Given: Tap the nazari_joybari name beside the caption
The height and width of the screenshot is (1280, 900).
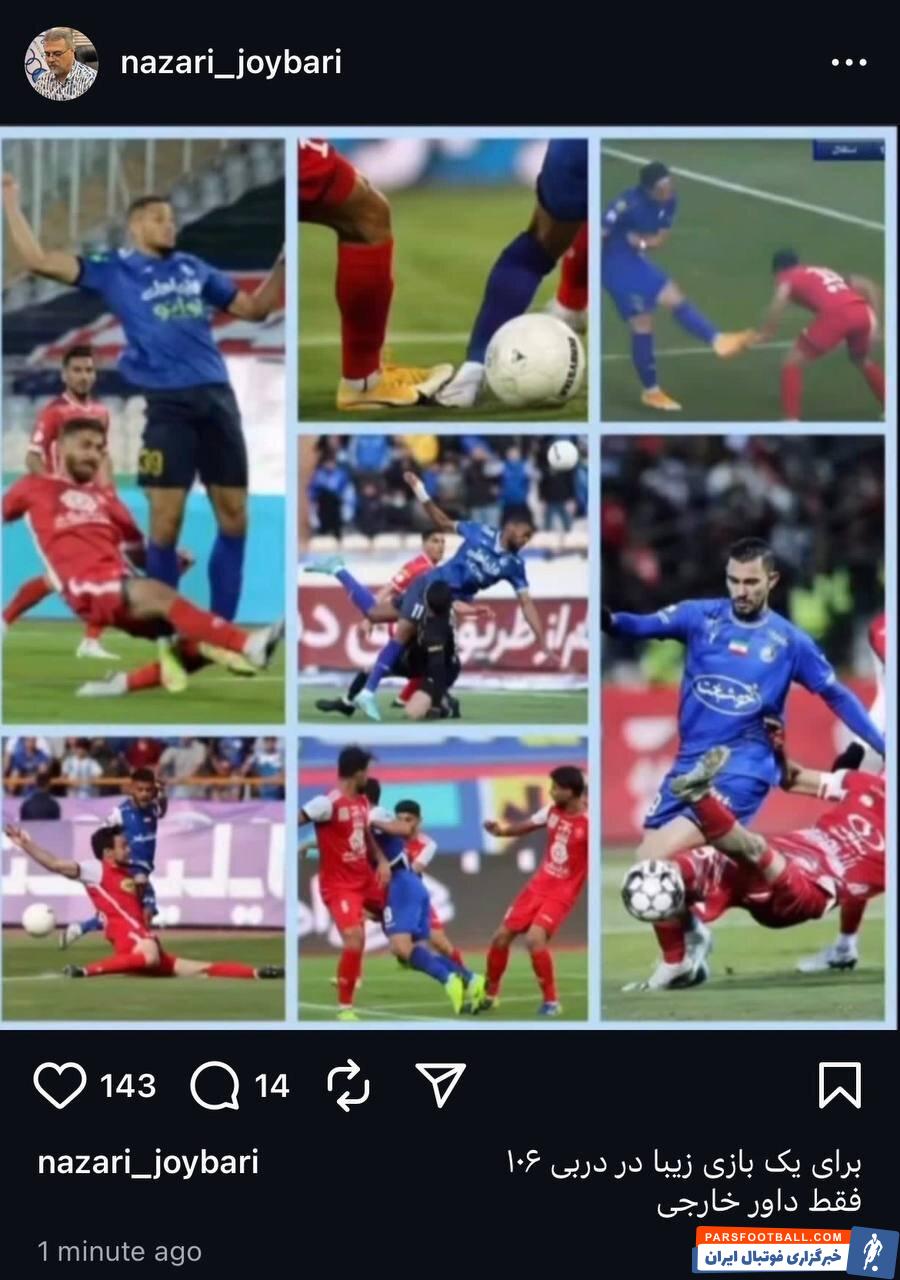Looking at the screenshot, I should tap(148, 1162).
